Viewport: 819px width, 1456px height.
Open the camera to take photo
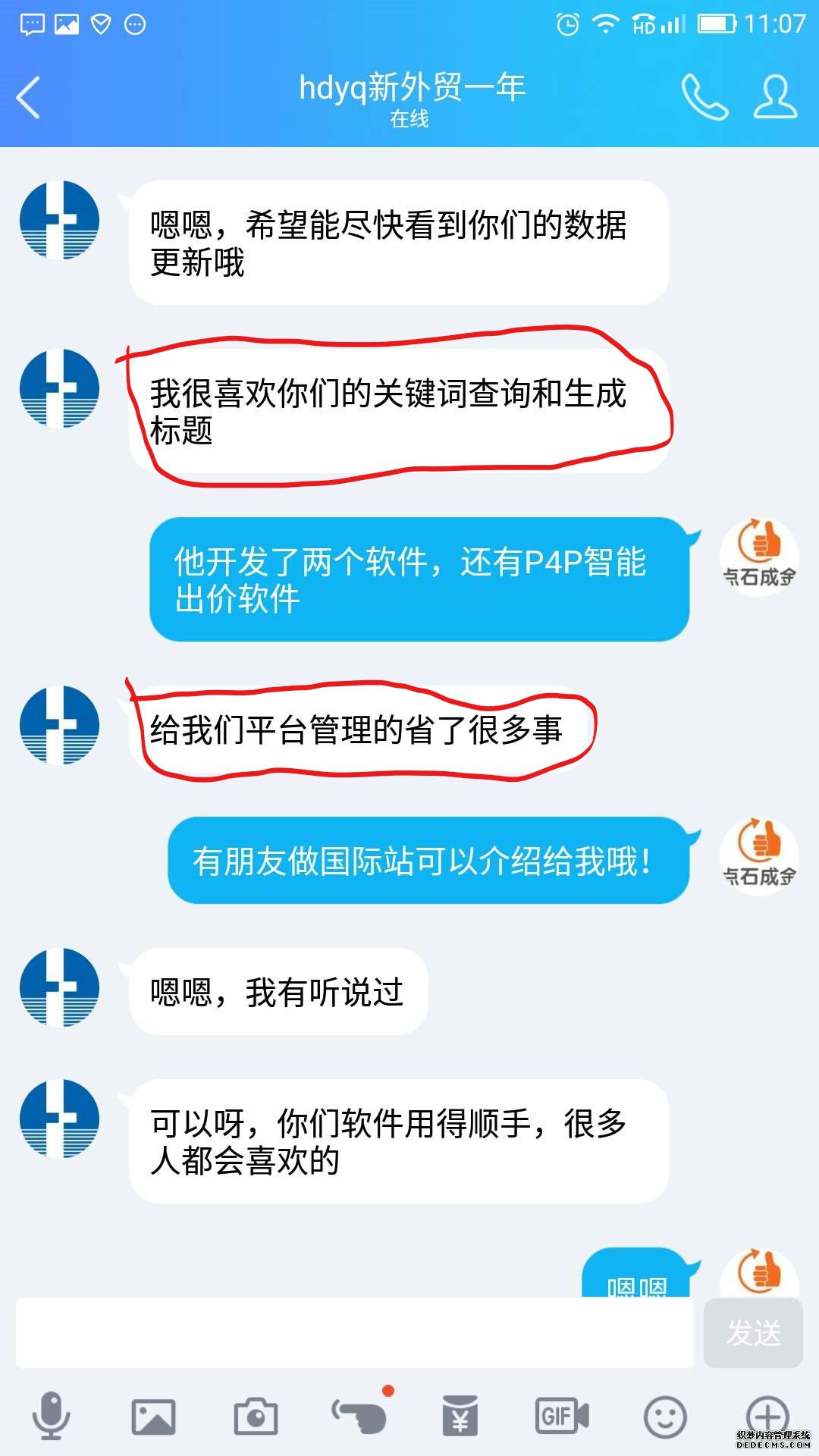[256, 1417]
